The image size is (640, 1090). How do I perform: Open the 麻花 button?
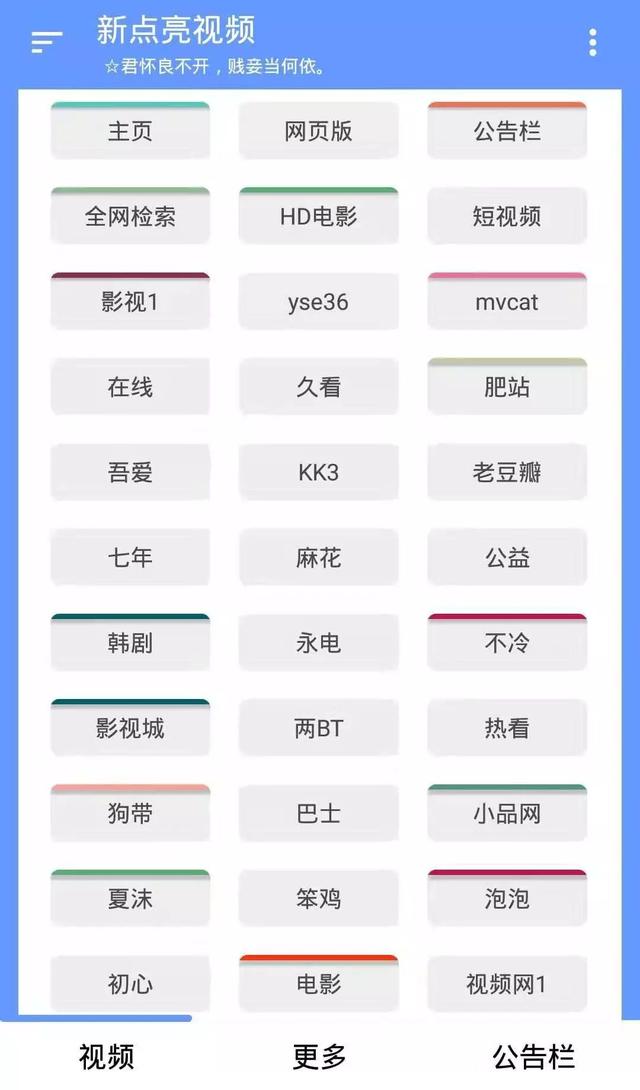318,558
